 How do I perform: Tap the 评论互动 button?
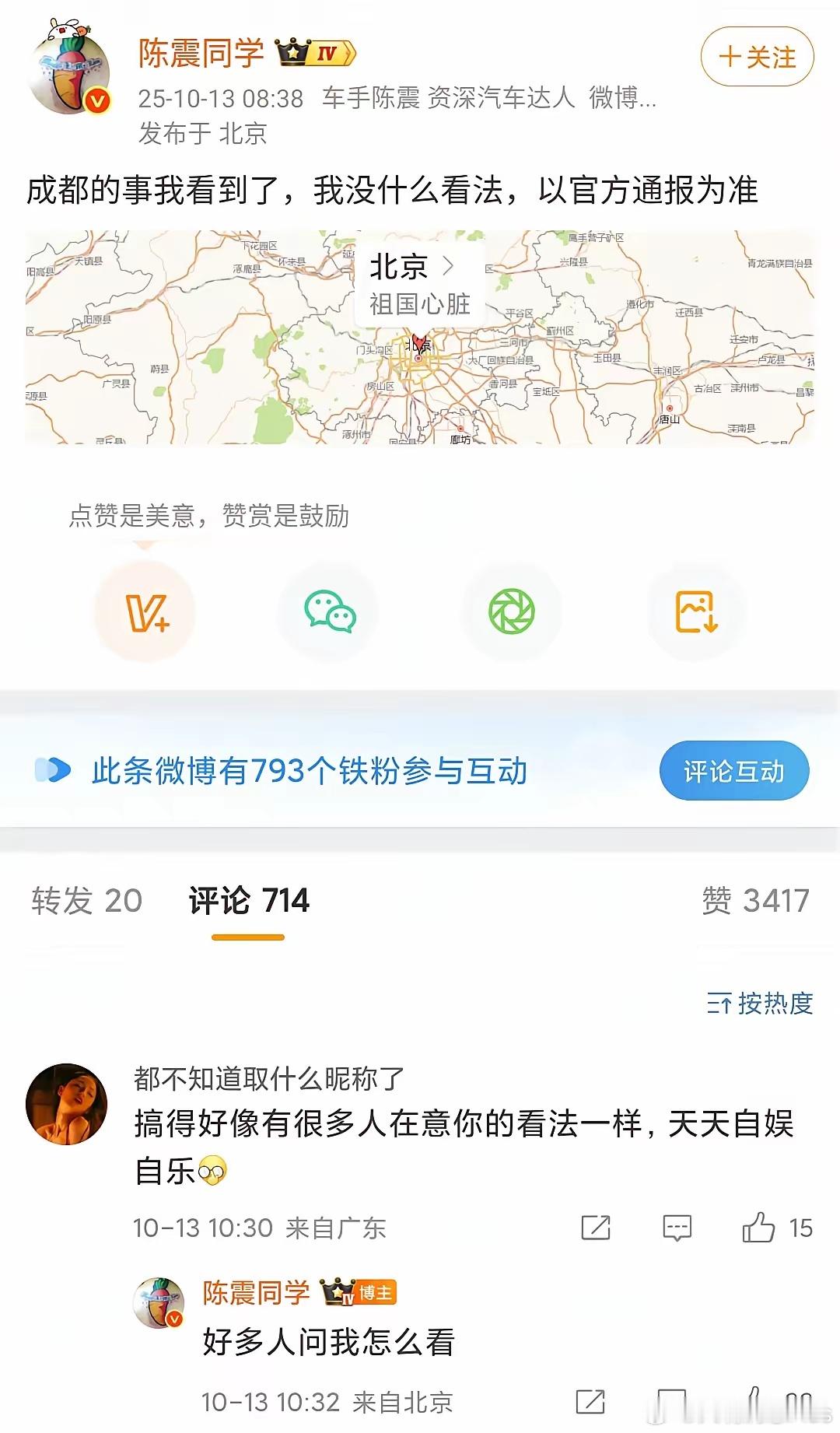[x=733, y=771]
